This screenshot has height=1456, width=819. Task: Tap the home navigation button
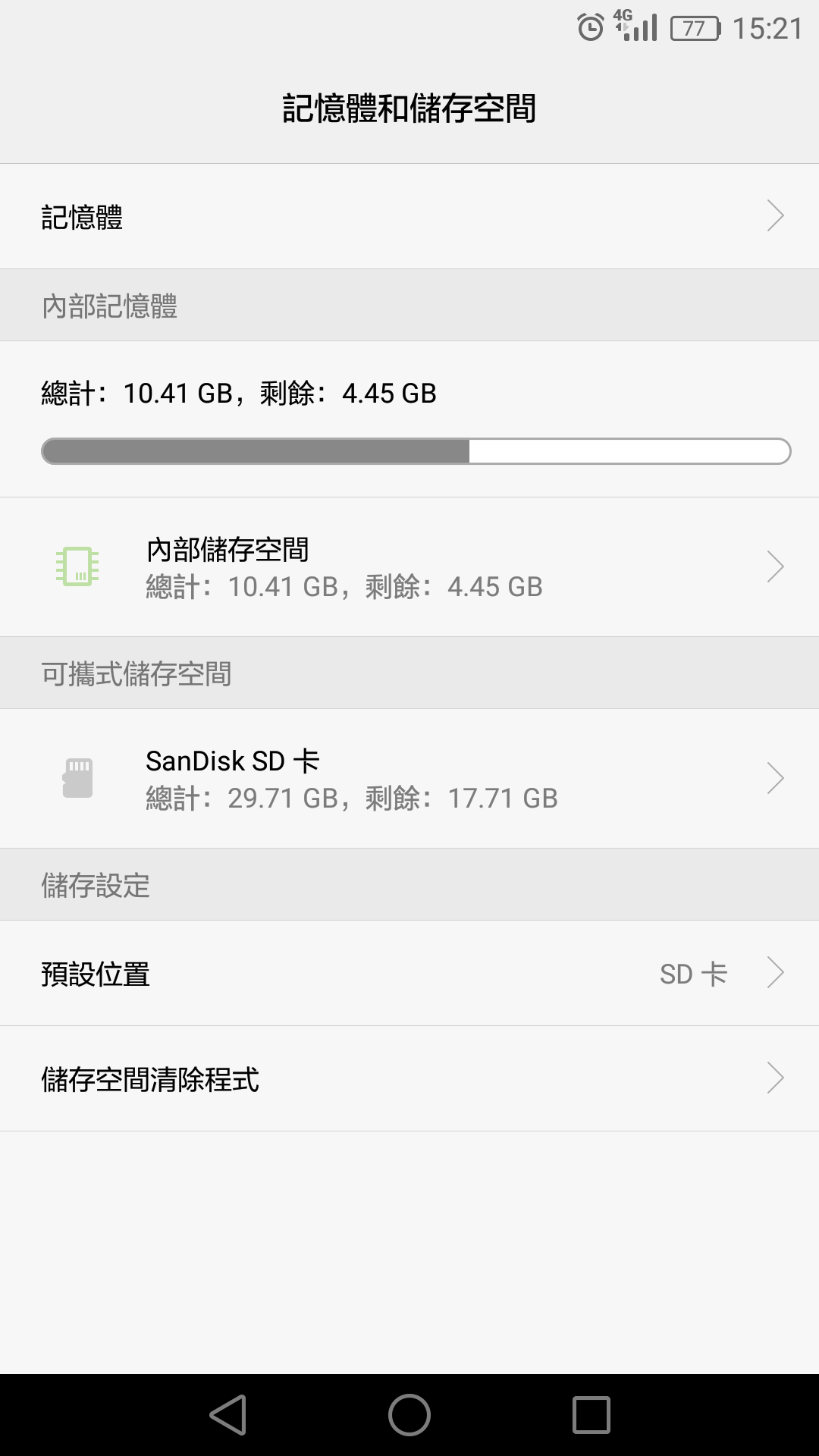(x=409, y=1415)
